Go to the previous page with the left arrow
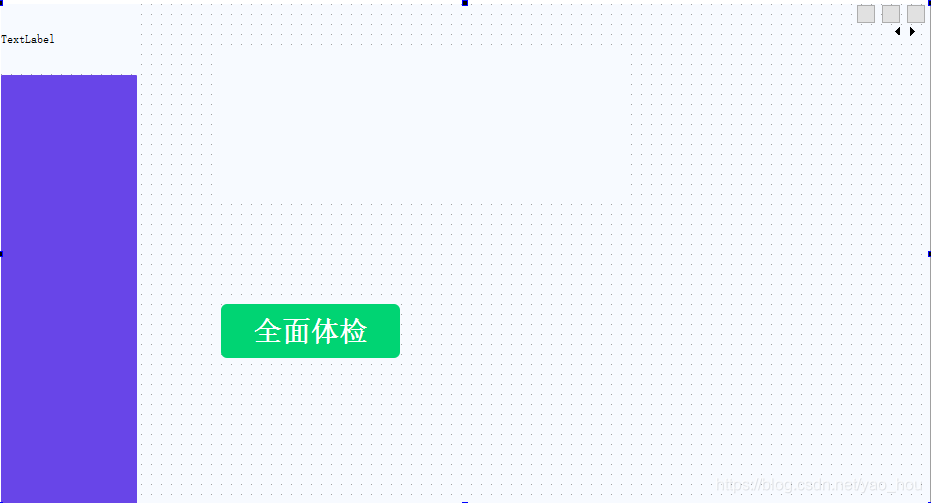Image resolution: width=931 pixels, height=503 pixels. [897, 32]
